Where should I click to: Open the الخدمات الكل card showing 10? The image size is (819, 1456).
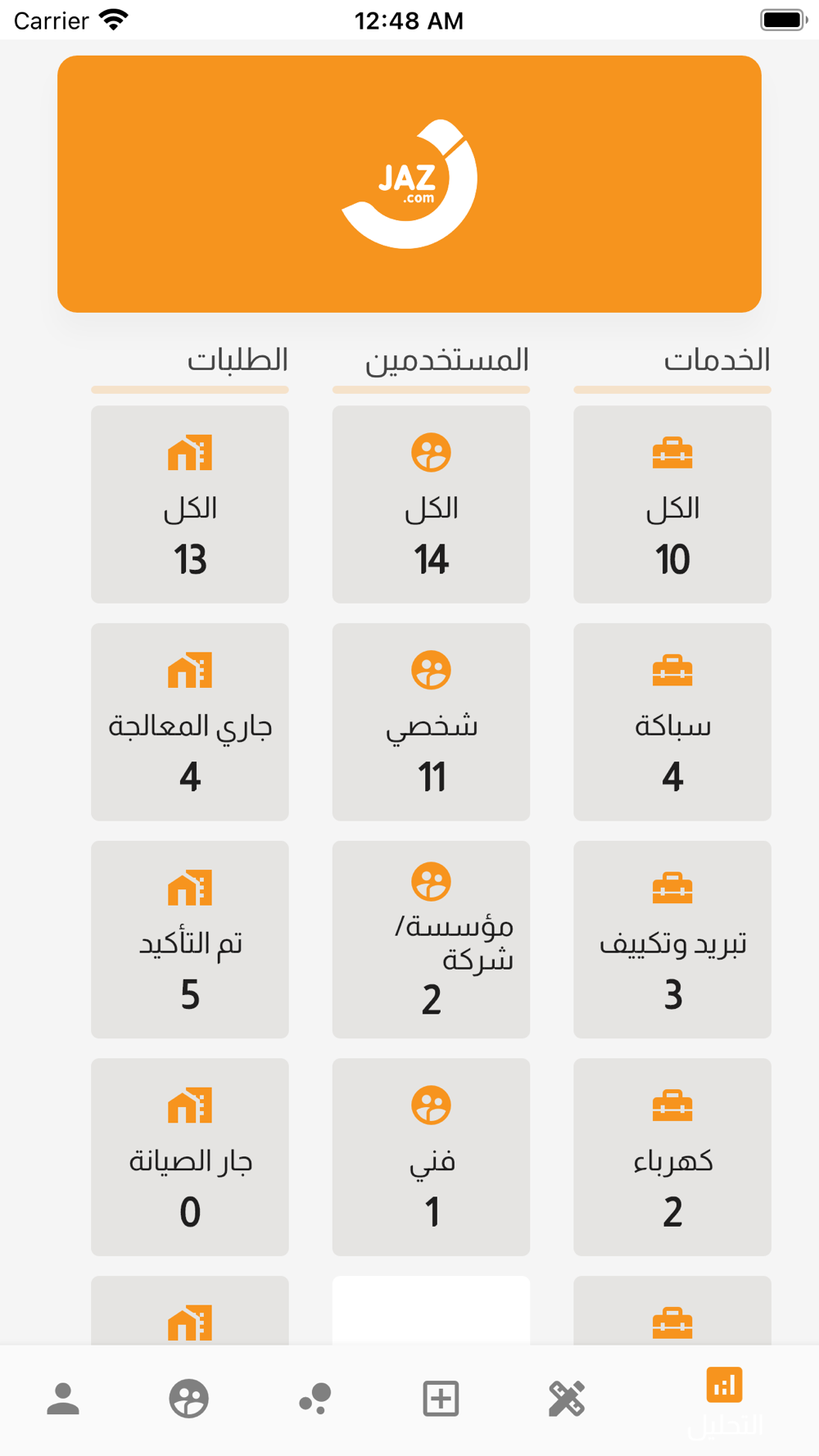[x=672, y=504]
